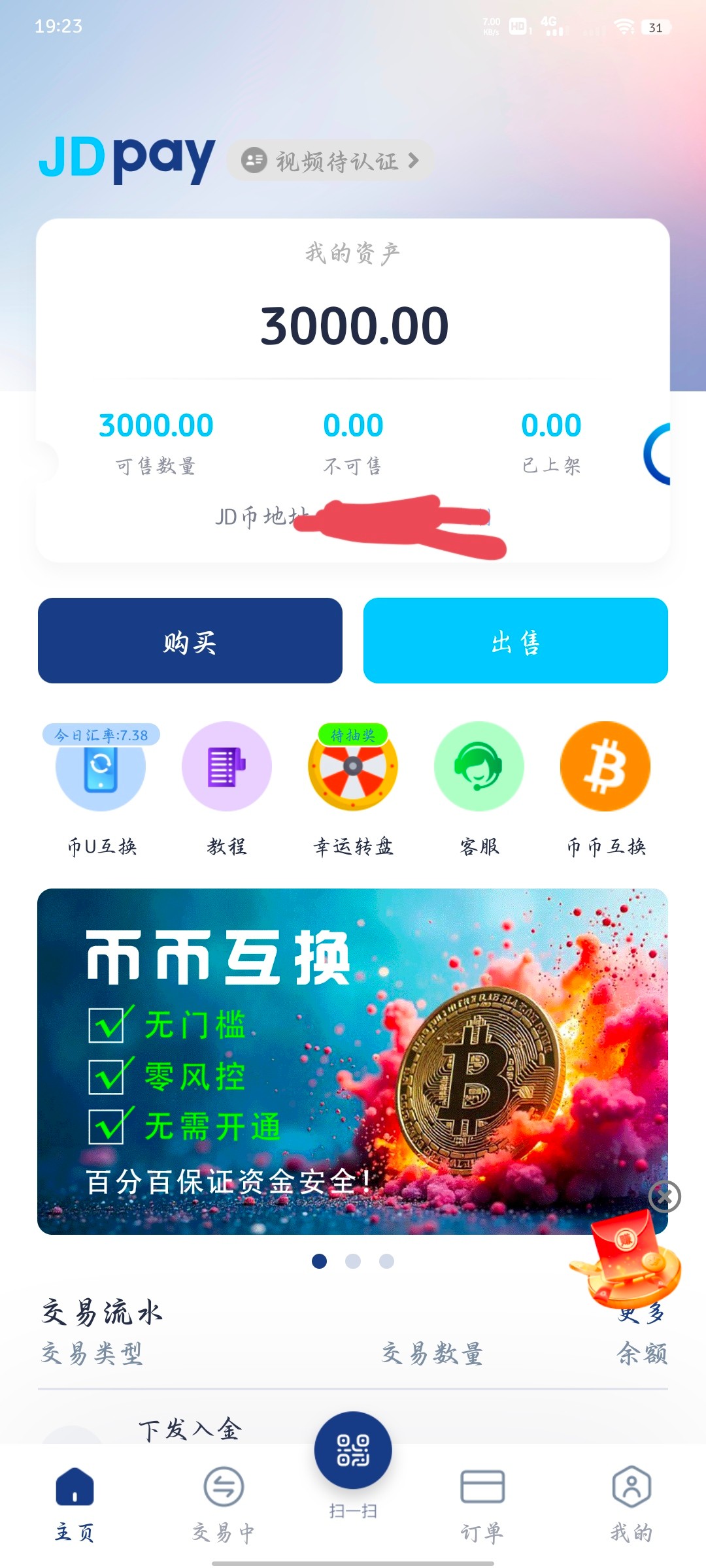Jump to the second banner dot

pyautogui.click(x=353, y=1261)
